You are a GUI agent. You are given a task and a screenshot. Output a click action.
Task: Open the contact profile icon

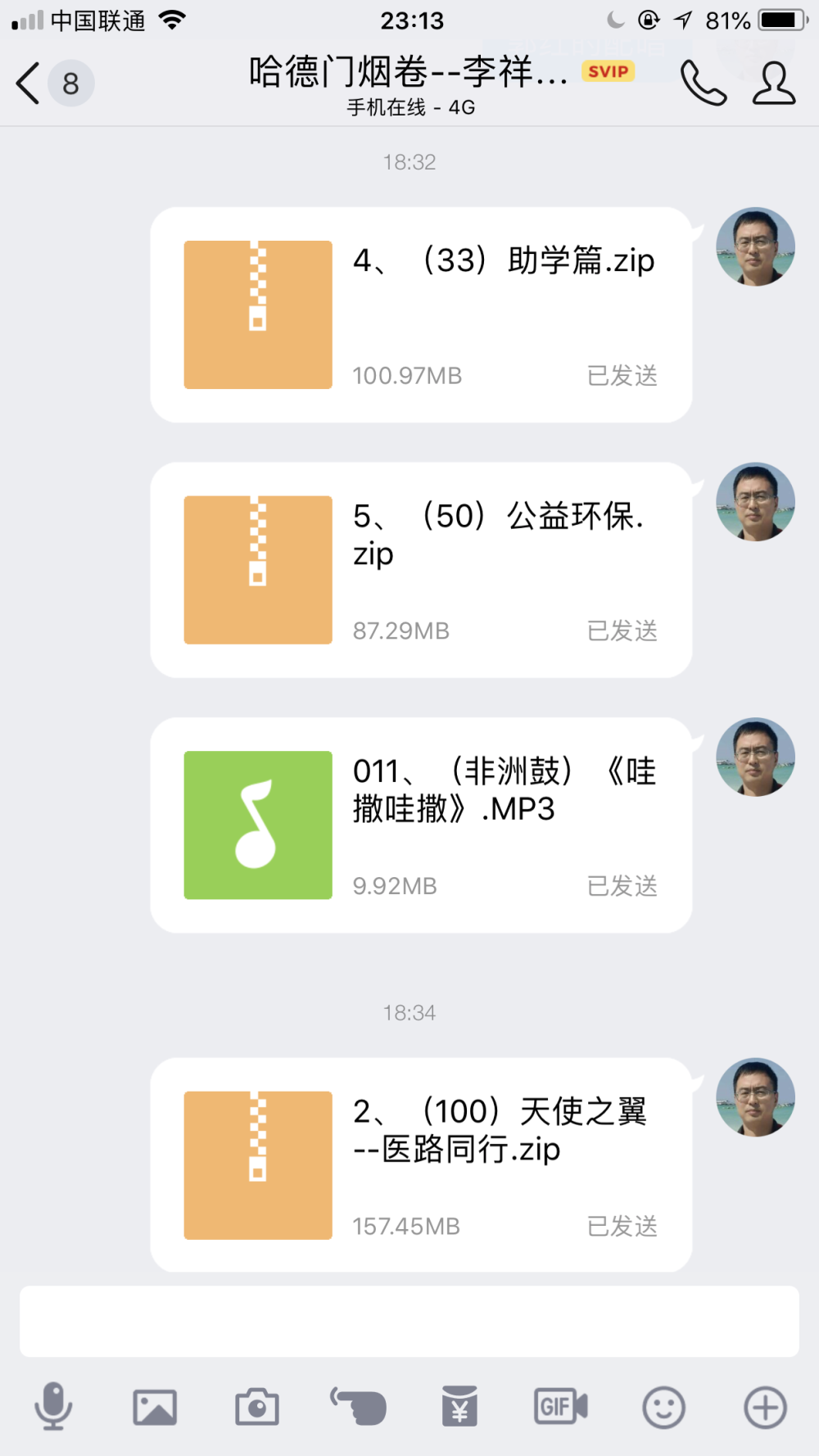click(774, 83)
